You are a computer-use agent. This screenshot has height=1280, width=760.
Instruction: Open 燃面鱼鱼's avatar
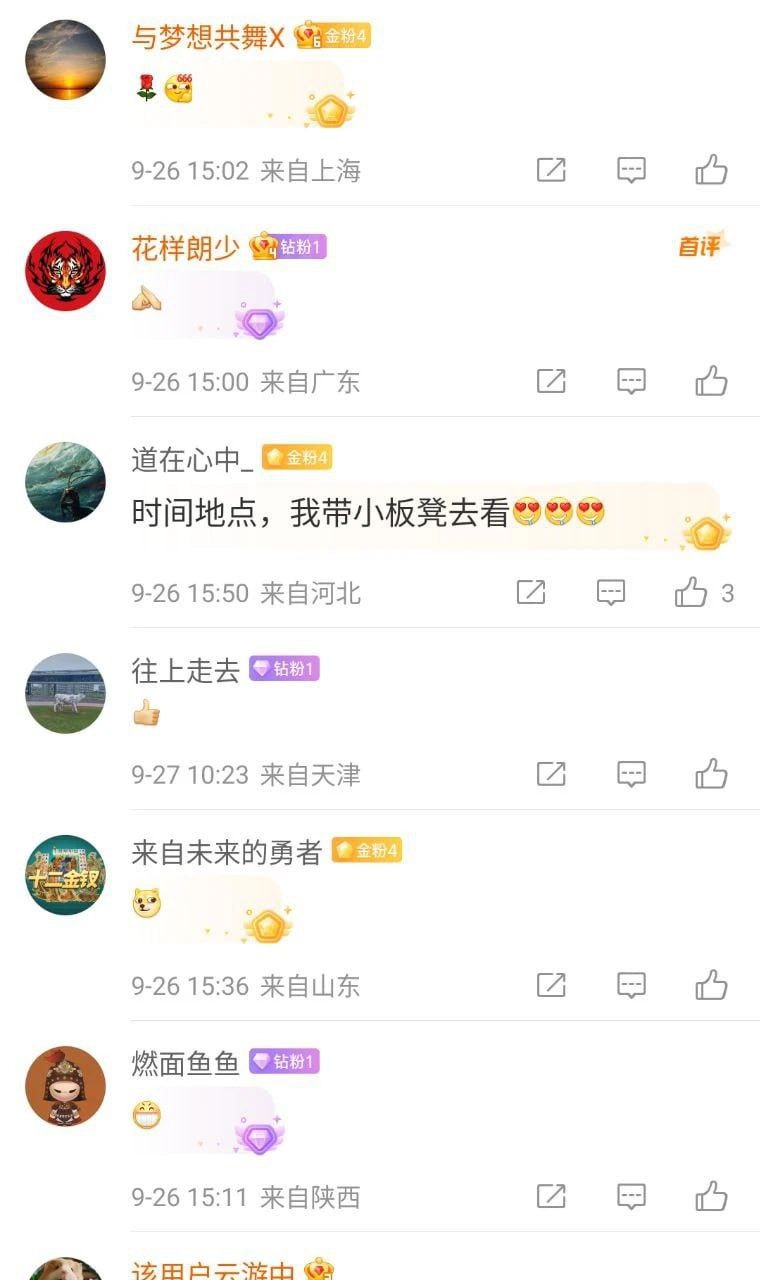point(65,1086)
